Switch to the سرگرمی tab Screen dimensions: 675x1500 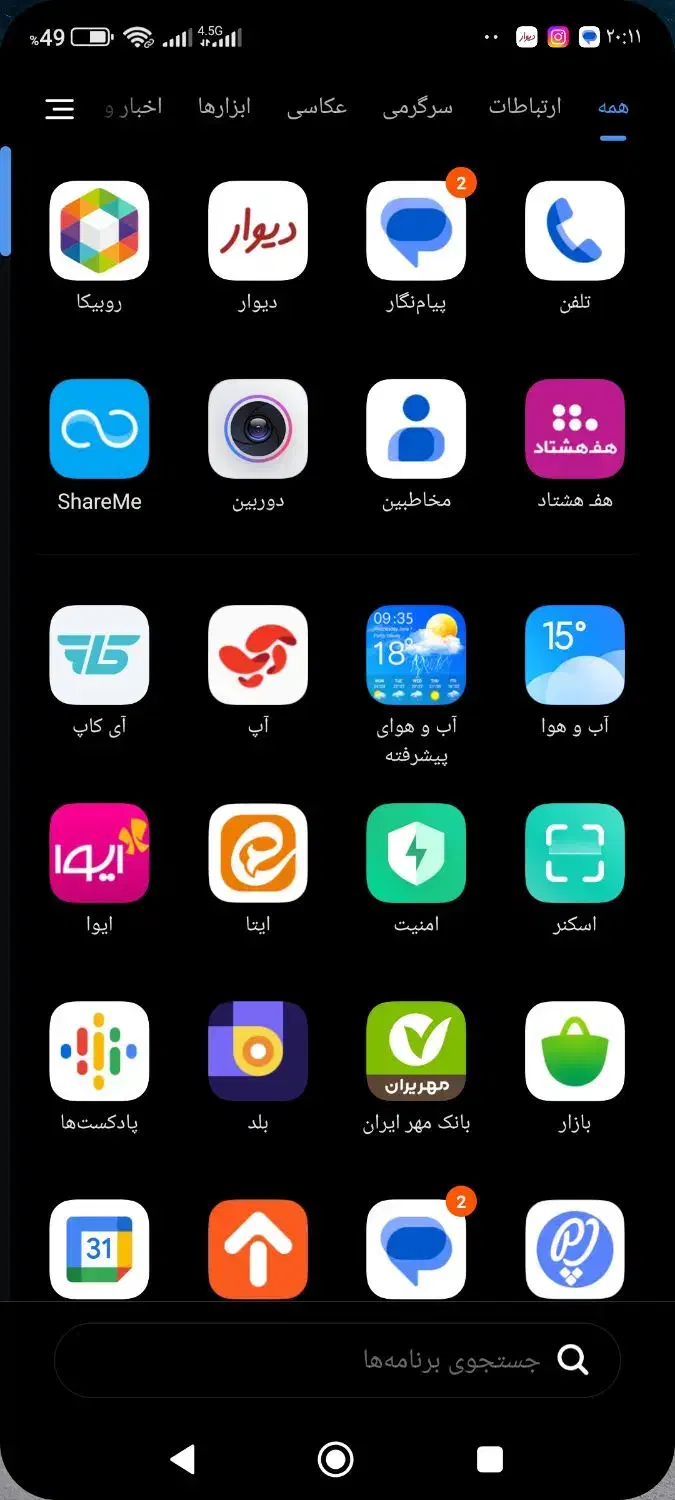(417, 108)
